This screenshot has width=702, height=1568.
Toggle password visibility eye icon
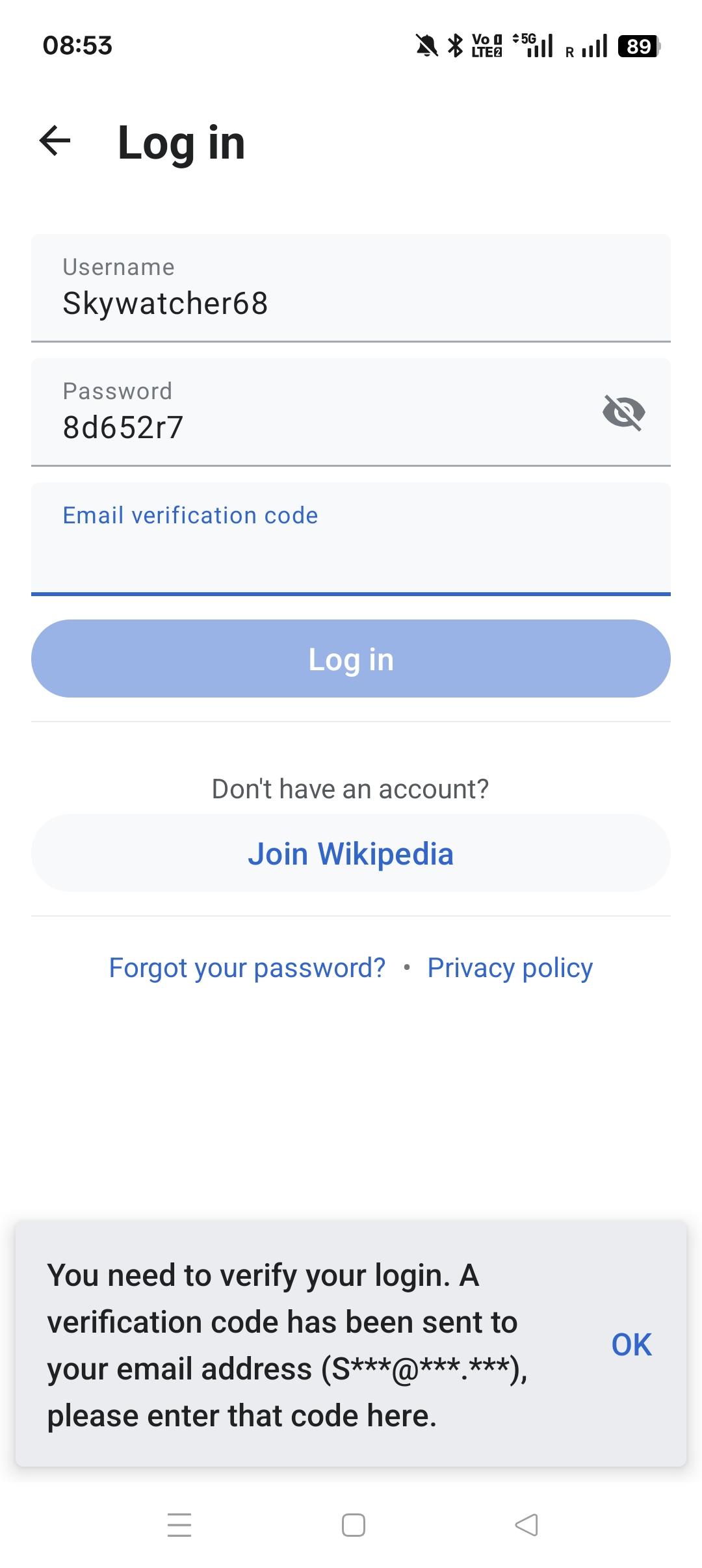click(x=623, y=412)
